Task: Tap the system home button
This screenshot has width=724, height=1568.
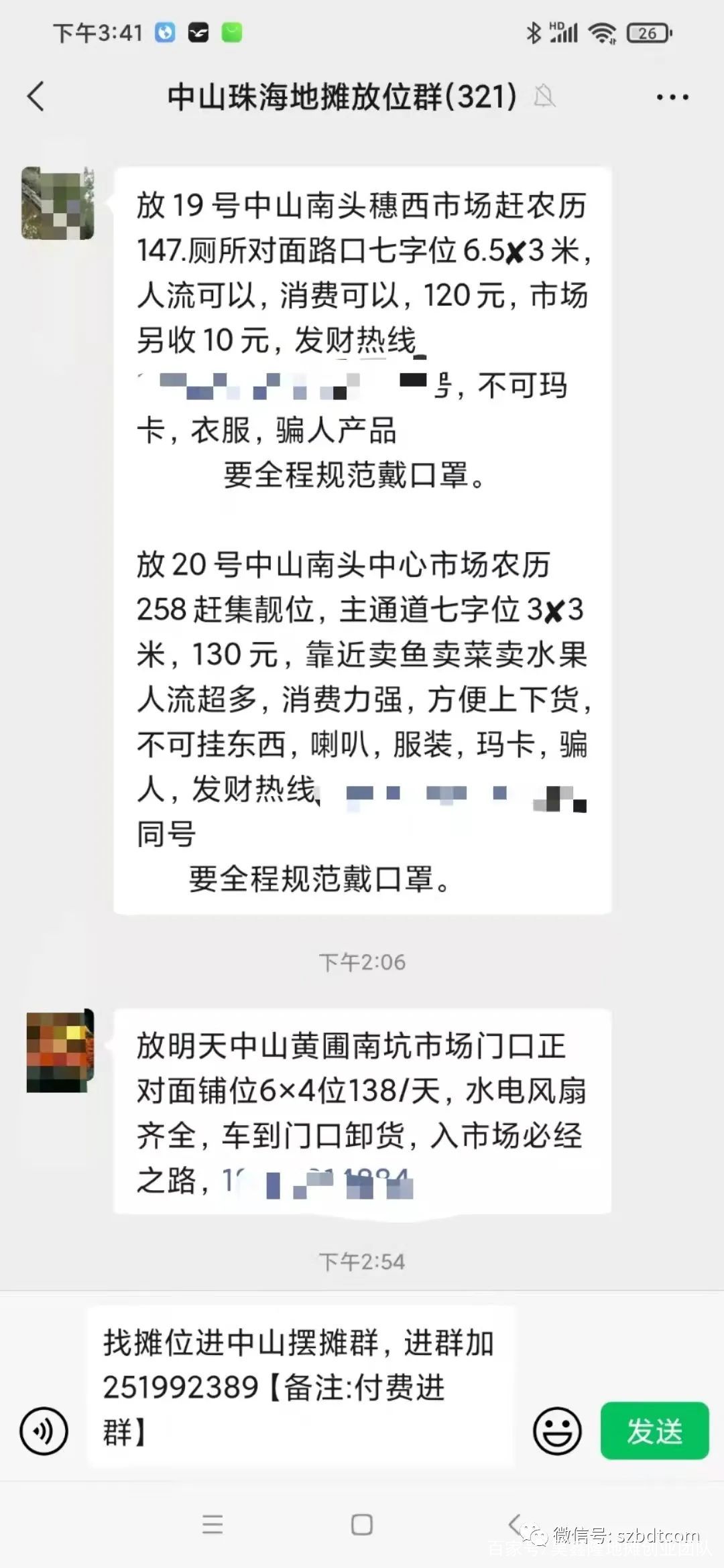Action: 361,1525
